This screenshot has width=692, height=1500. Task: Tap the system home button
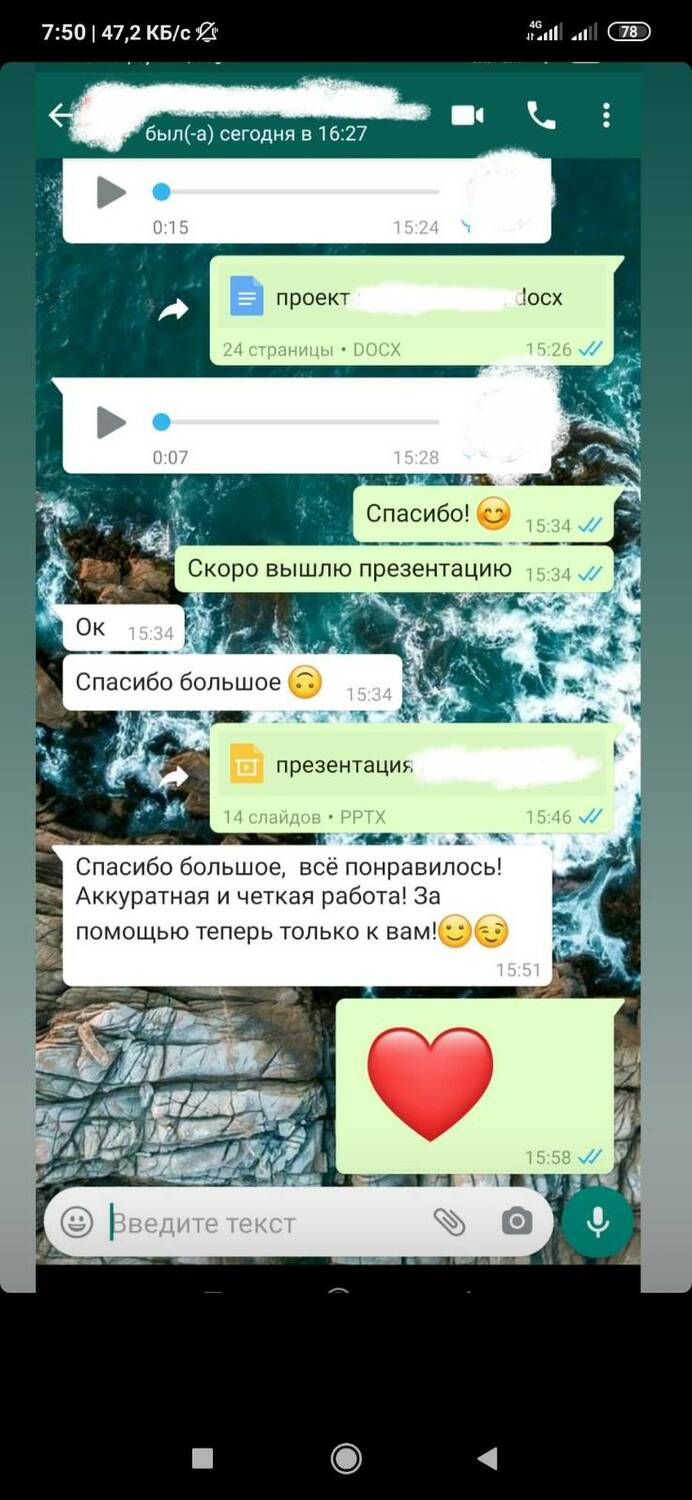(346, 1458)
